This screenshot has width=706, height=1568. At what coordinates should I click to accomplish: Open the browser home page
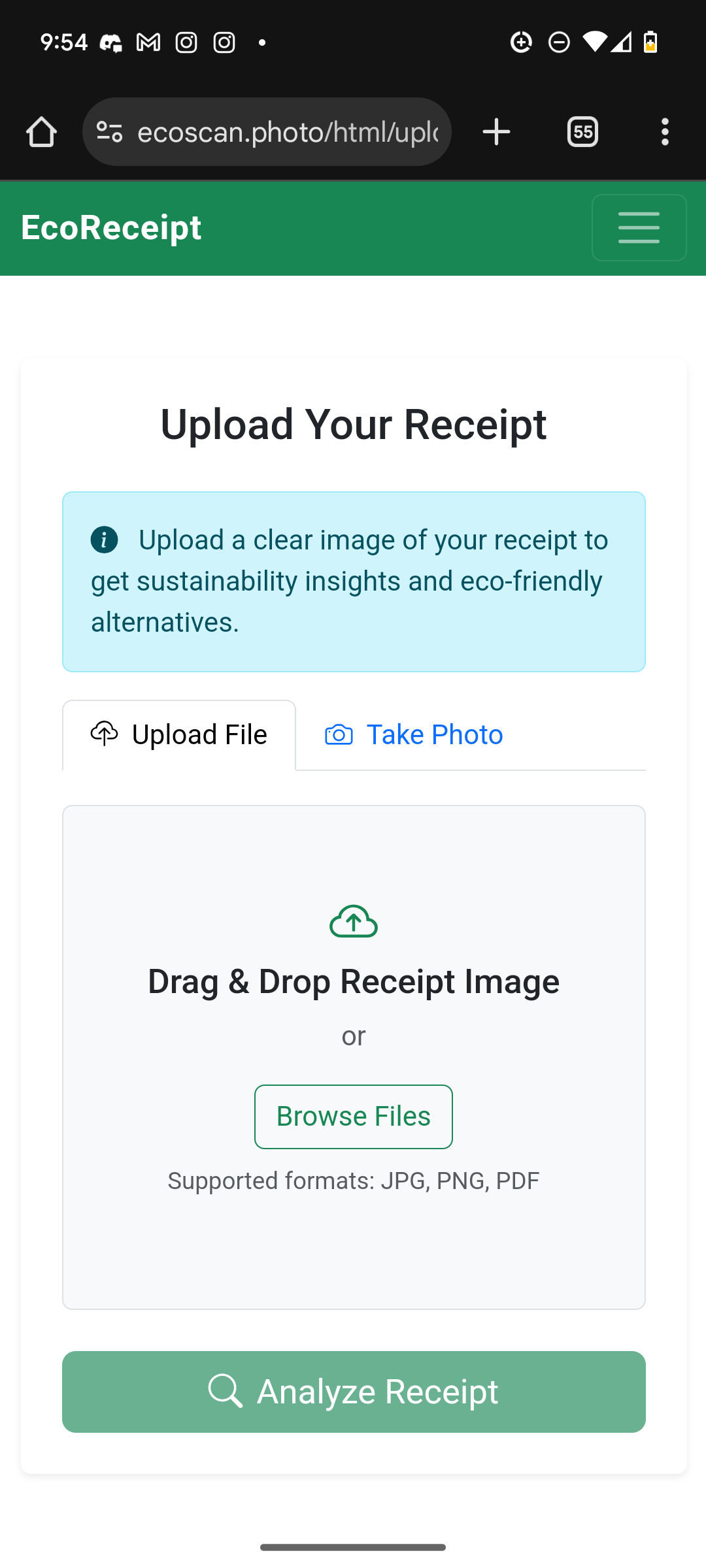[41, 132]
